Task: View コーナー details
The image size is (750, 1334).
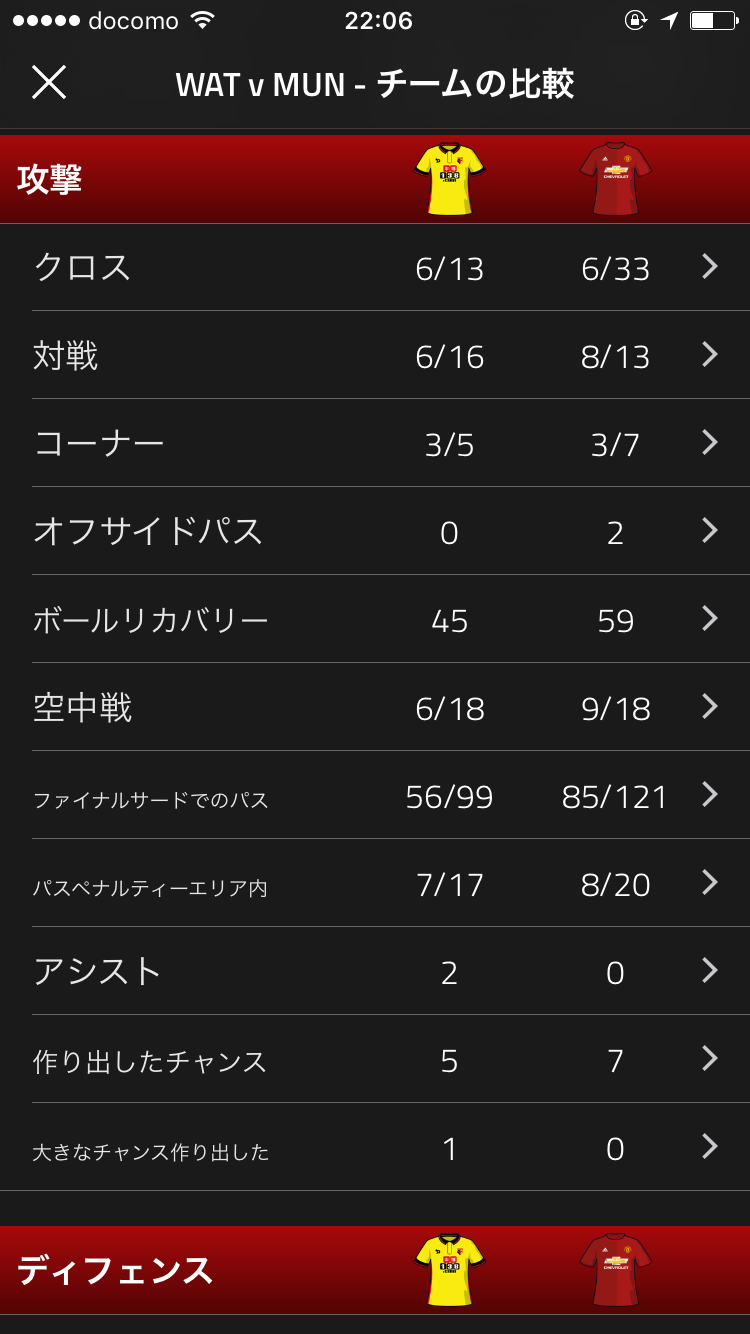Action: [x=375, y=443]
